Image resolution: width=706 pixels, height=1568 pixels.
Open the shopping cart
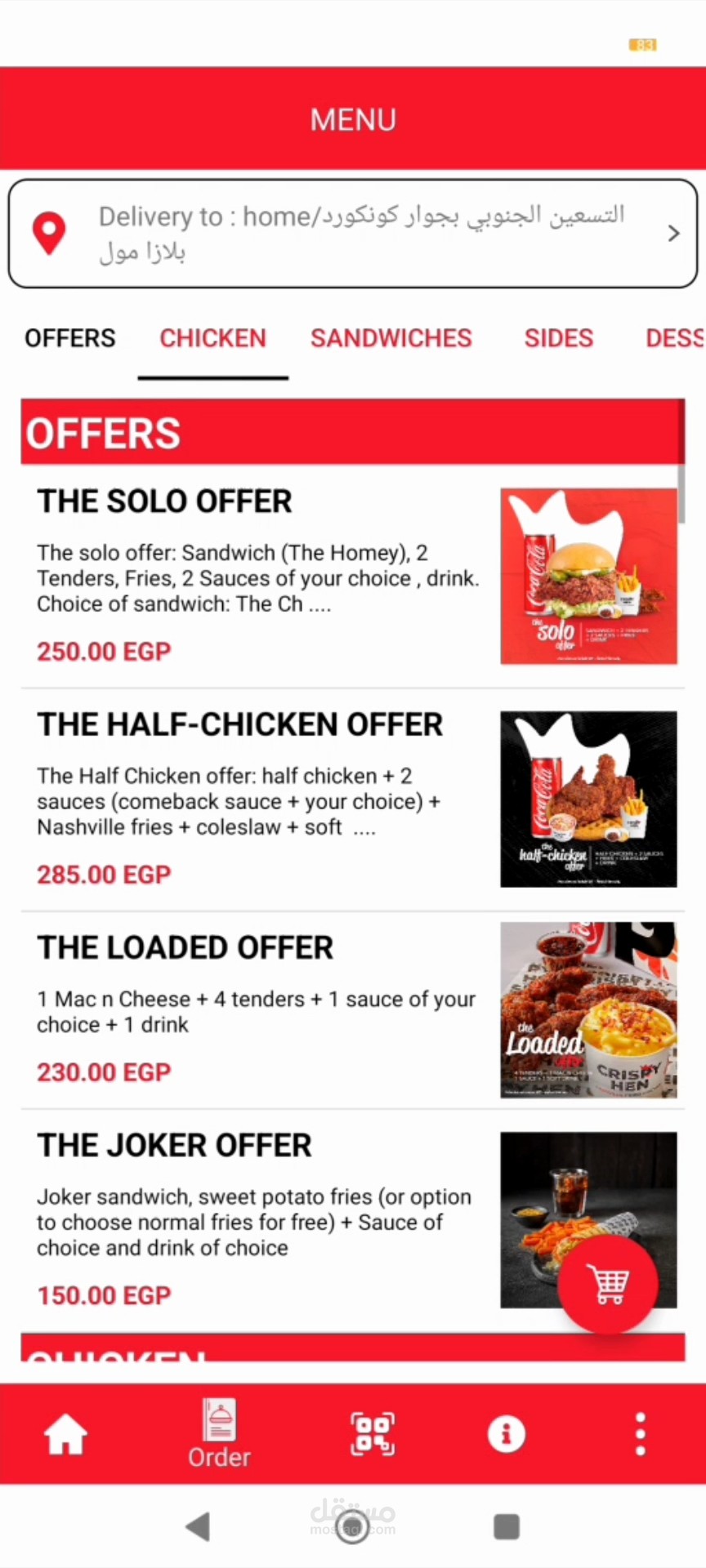(608, 1284)
